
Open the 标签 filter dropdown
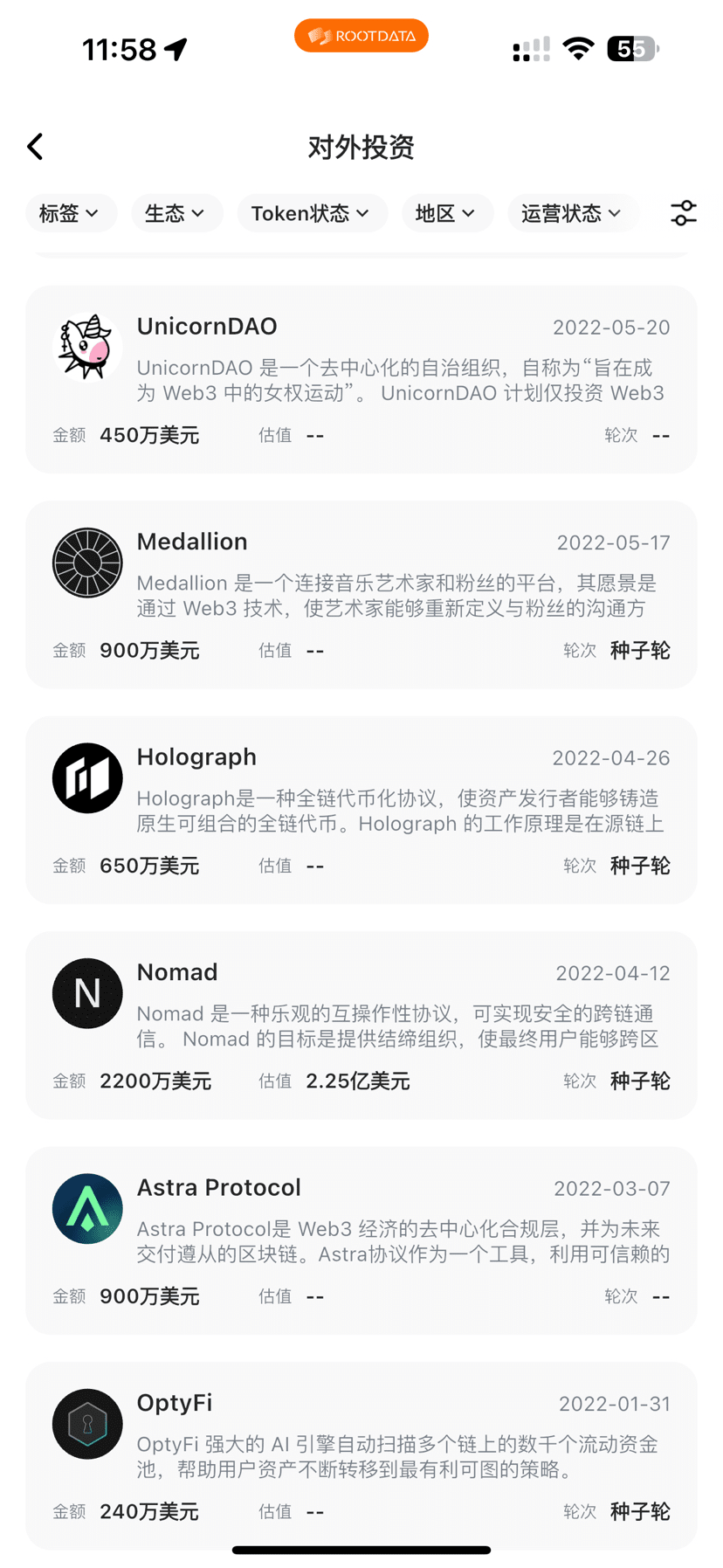click(70, 213)
